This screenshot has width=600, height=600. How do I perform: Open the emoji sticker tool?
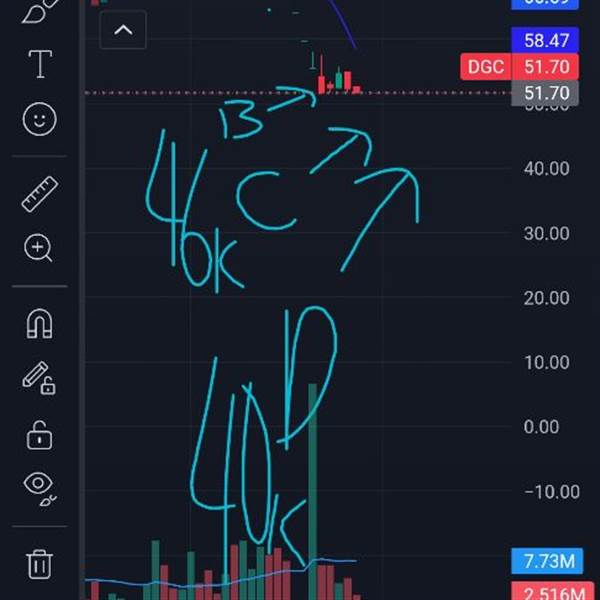point(40,119)
